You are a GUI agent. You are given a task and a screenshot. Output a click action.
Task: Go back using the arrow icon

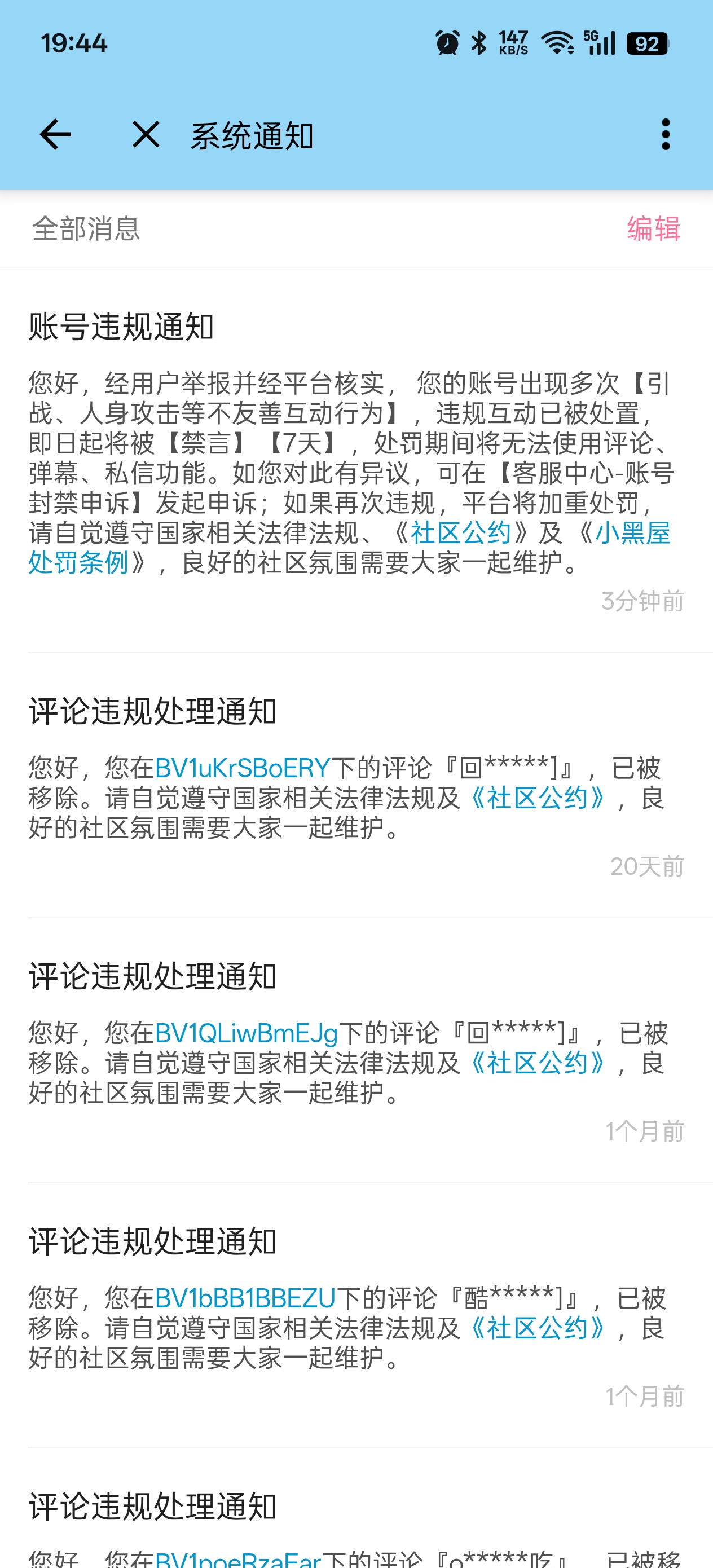point(55,135)
